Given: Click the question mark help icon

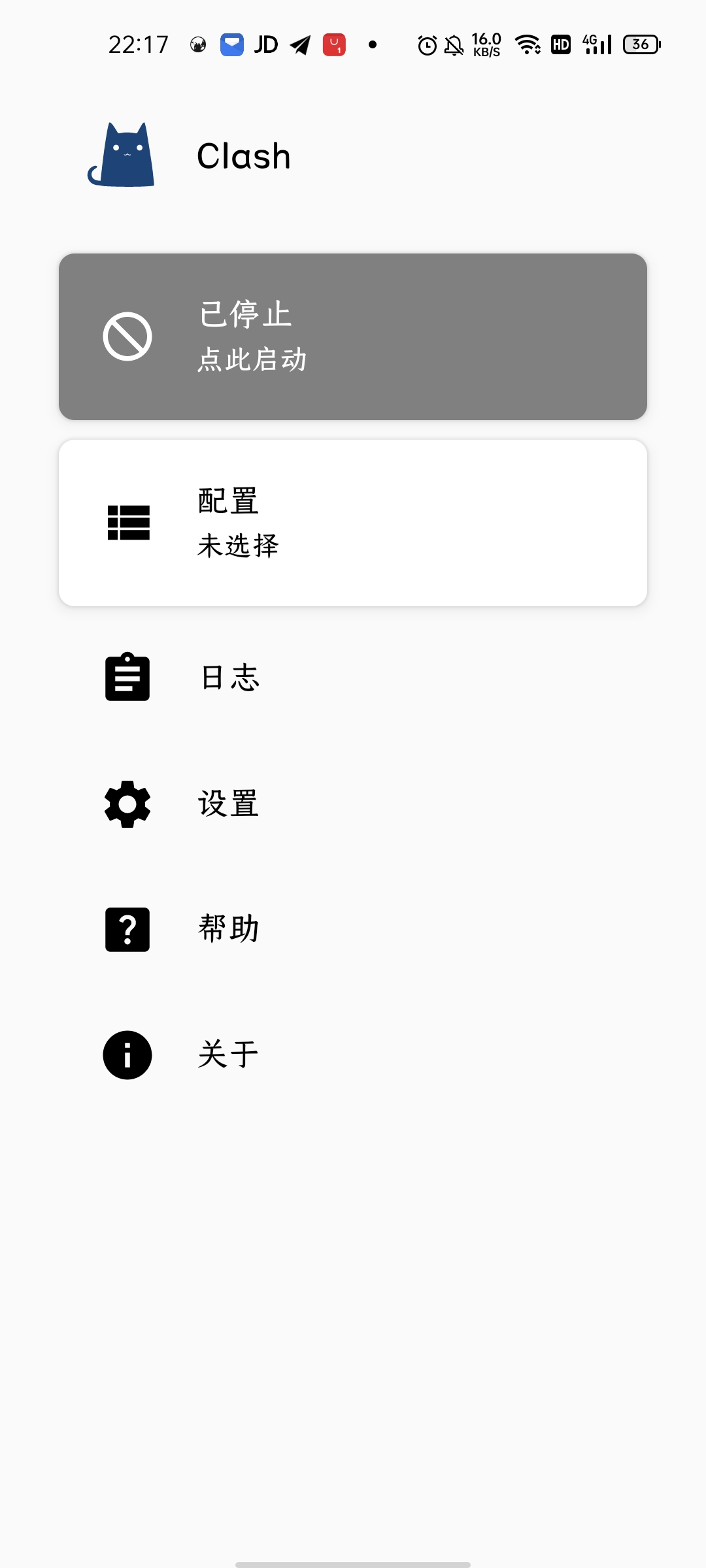Looking at the screenshot, I should click(127, 928).
